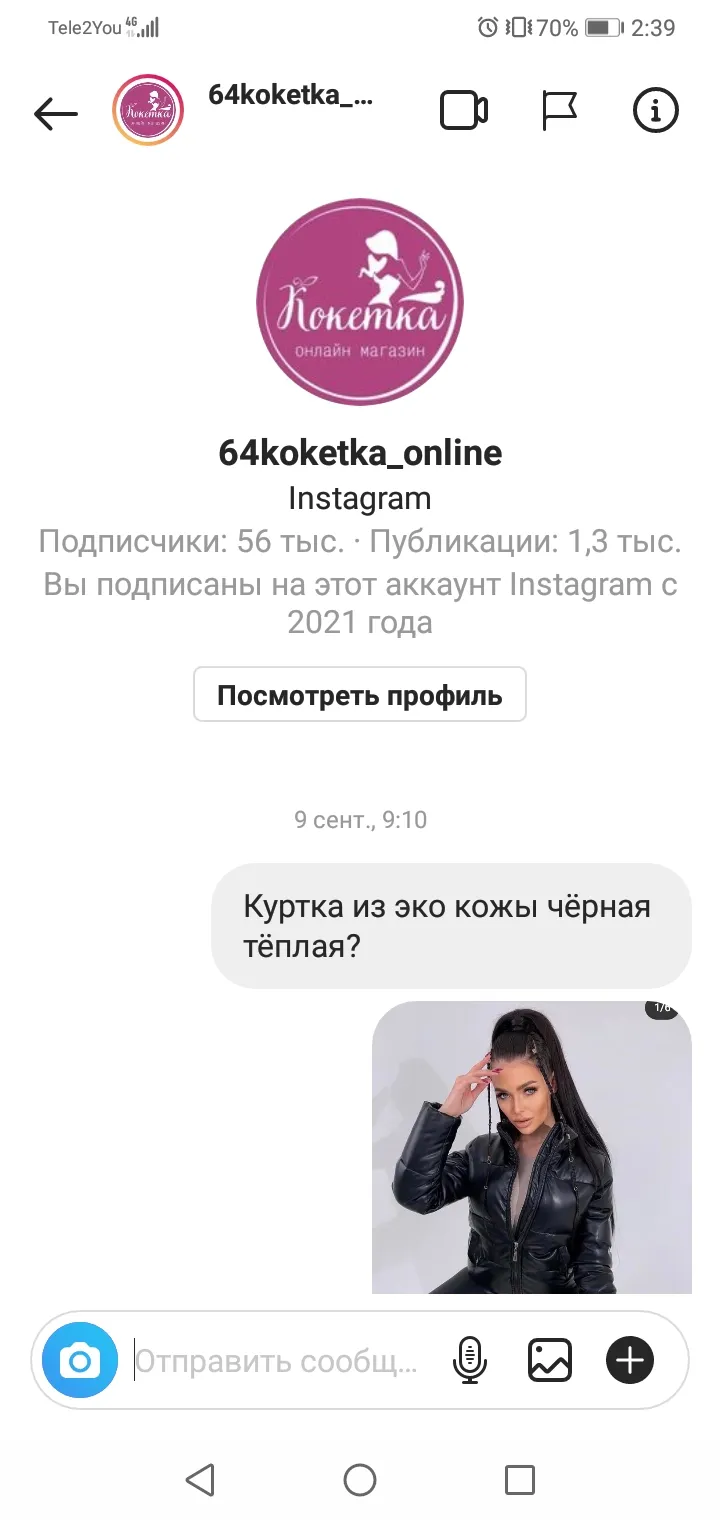Tap the system home button
This screenshot has width=720, height=1520.
pyautogui.click(x=360, y=1479)
